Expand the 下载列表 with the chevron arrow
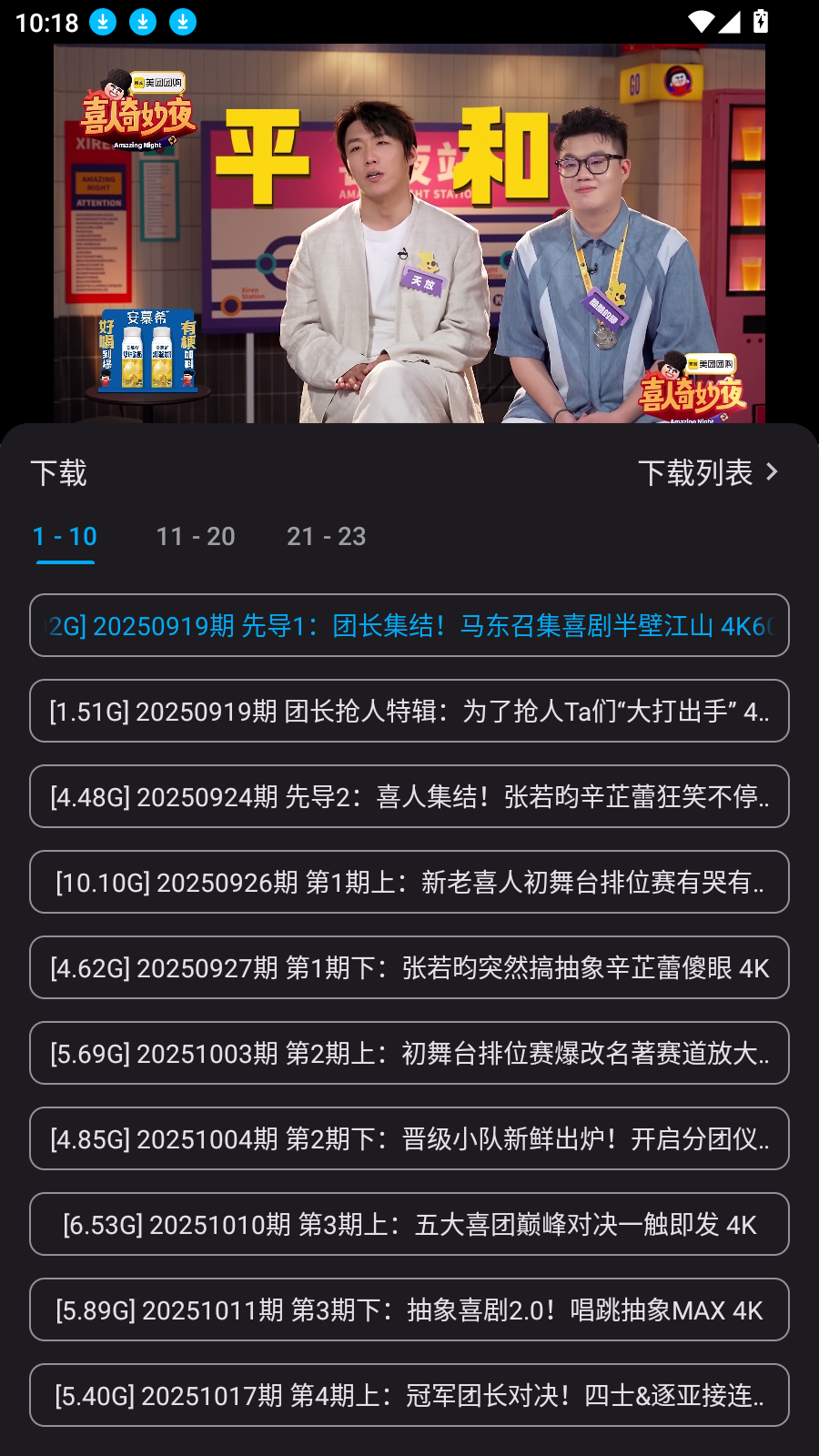 coord(774,472)
